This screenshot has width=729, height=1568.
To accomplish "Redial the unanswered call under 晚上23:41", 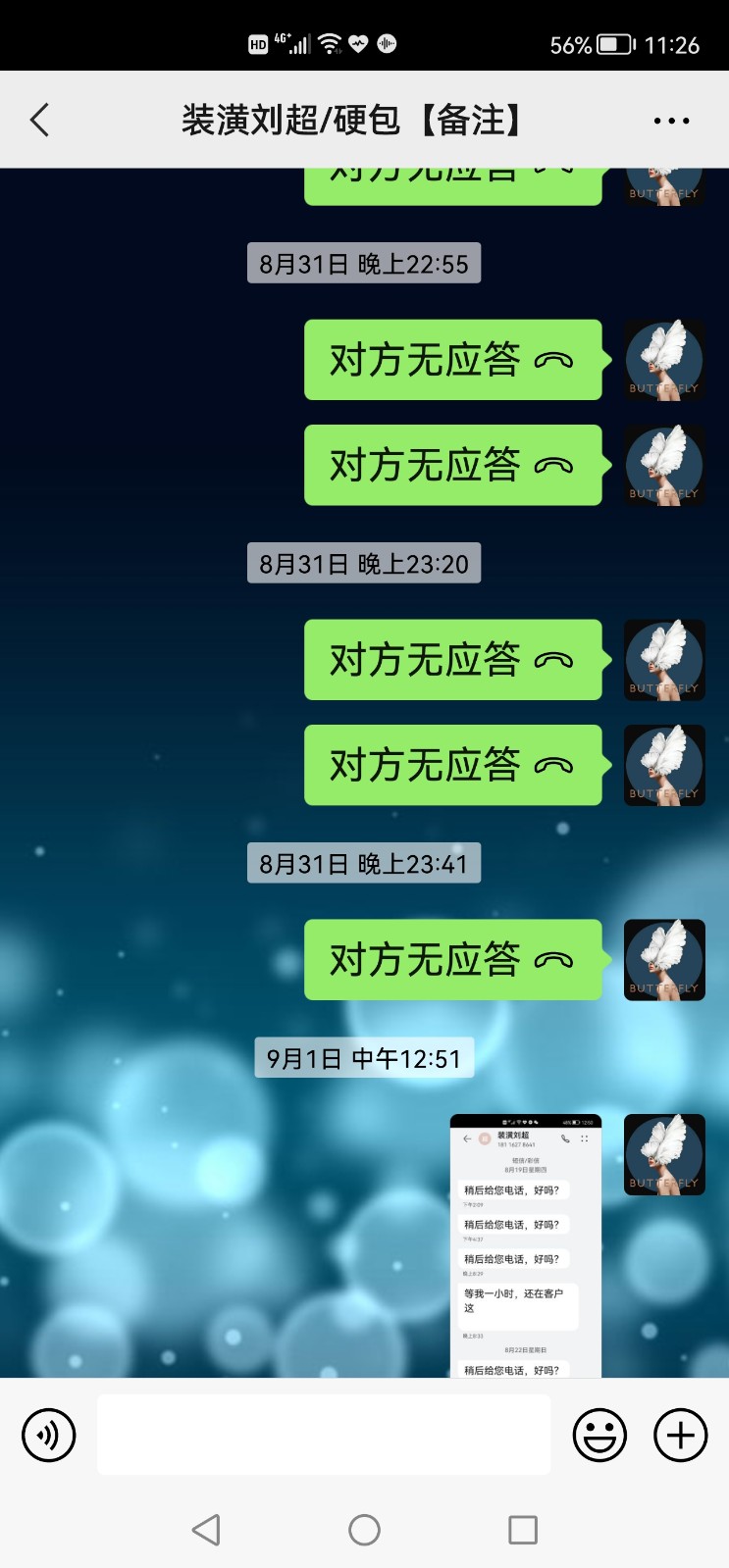I will pos(452,960).
